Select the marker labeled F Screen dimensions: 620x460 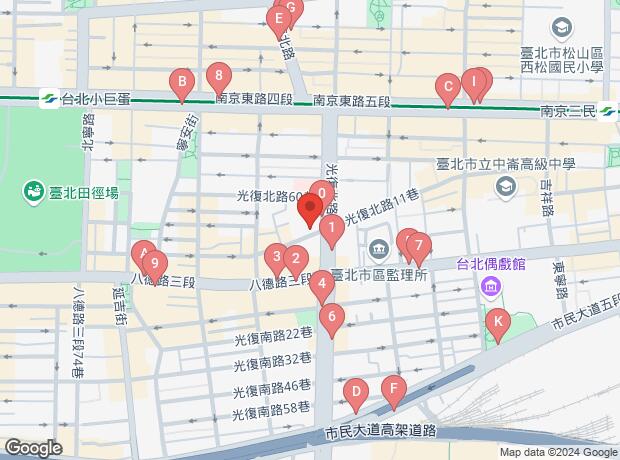coord(394,390)
